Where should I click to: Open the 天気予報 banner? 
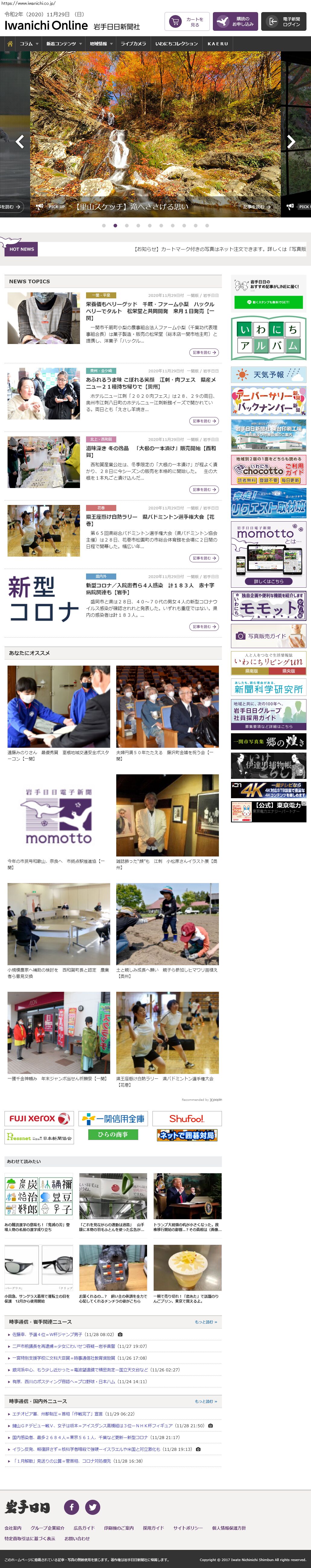pos(268,374)
